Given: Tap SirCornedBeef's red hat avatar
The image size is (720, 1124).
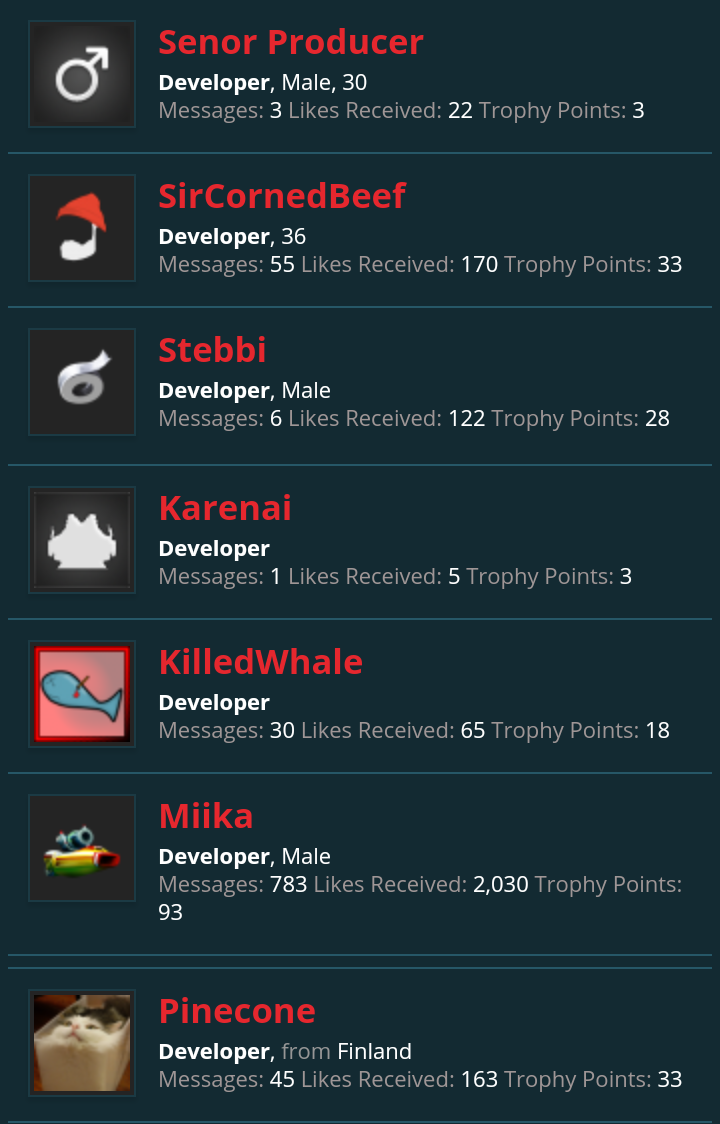Looking at the screenshot, I should (82, 229).
